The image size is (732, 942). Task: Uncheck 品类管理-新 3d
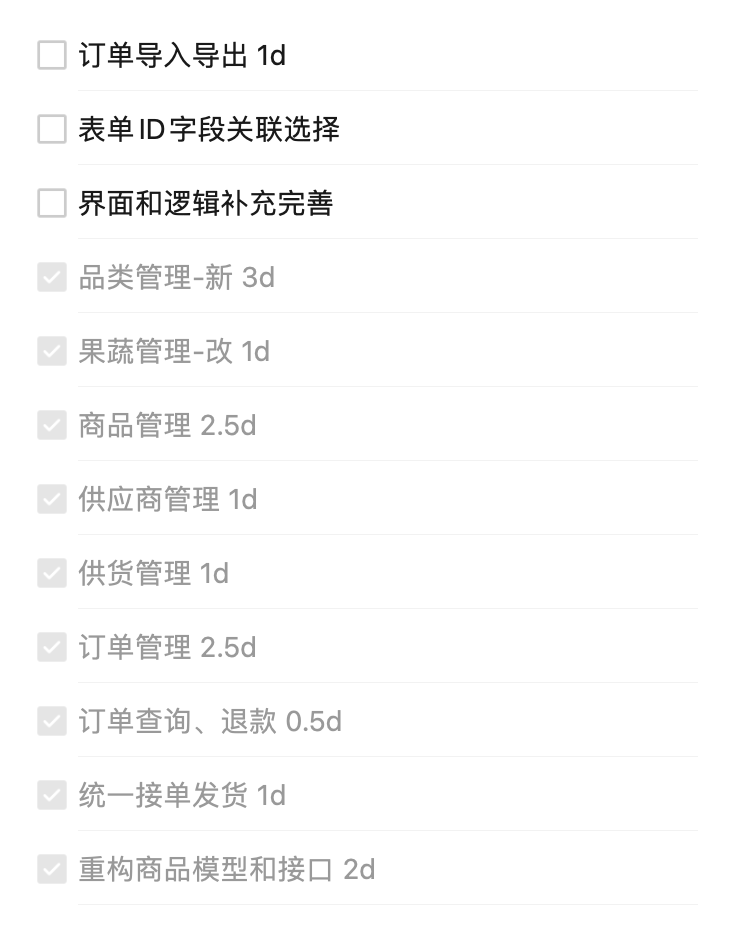coord(52,277)
